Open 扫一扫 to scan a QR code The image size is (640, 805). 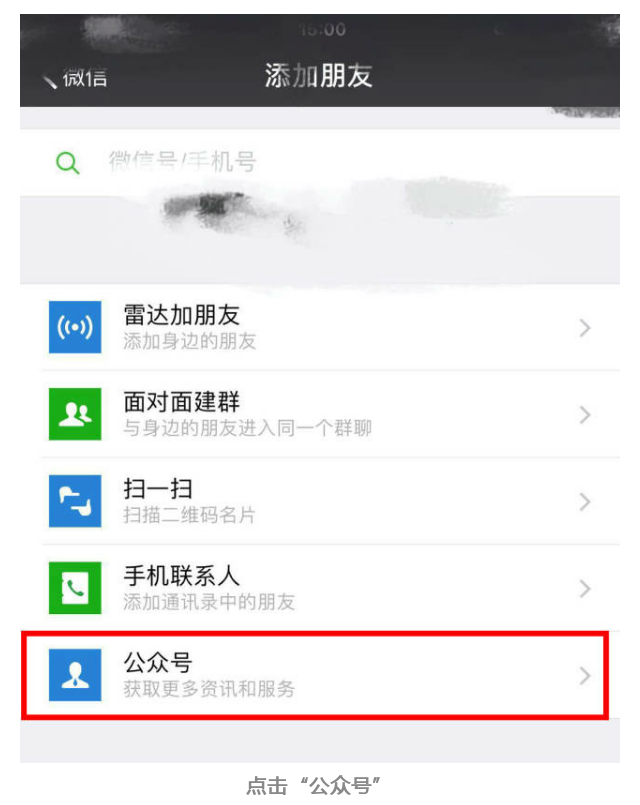pos(318,501)
